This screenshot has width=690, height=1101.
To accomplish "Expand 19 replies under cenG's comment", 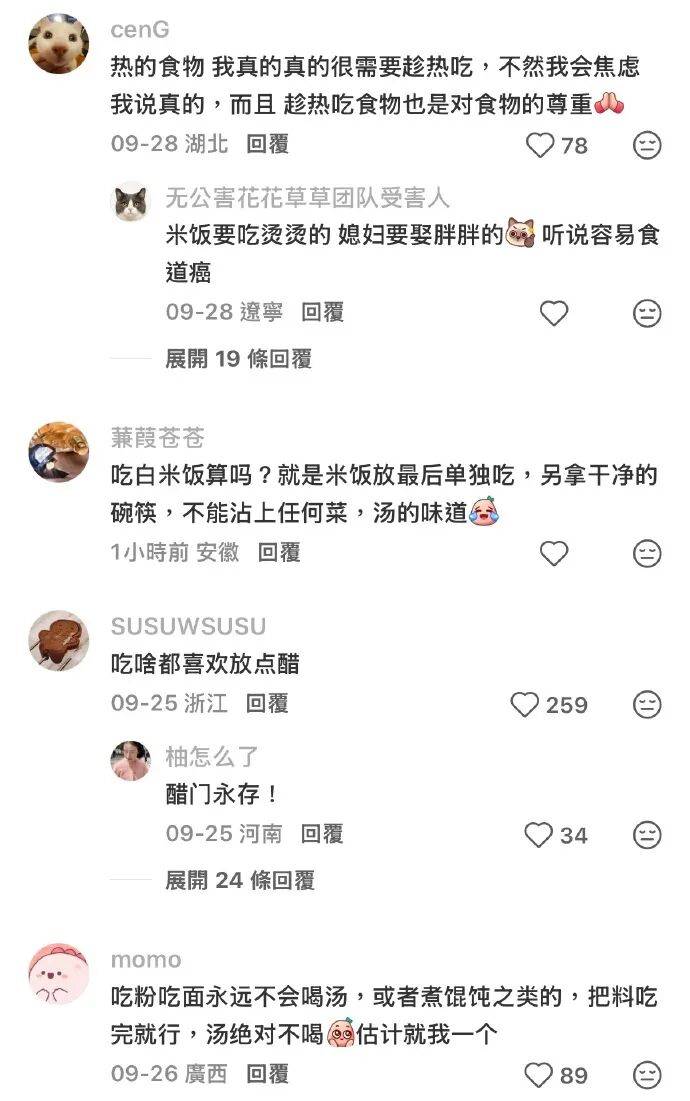I will coord(238,358).
